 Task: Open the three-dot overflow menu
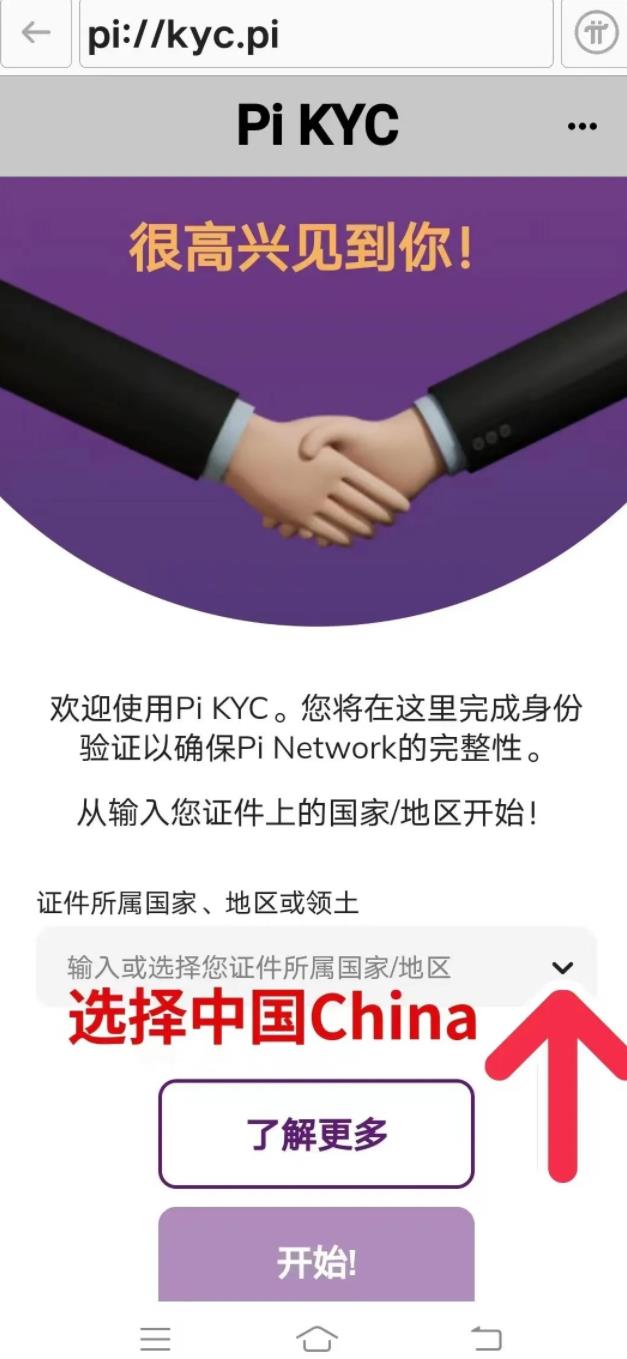click(x=582, y=126)
